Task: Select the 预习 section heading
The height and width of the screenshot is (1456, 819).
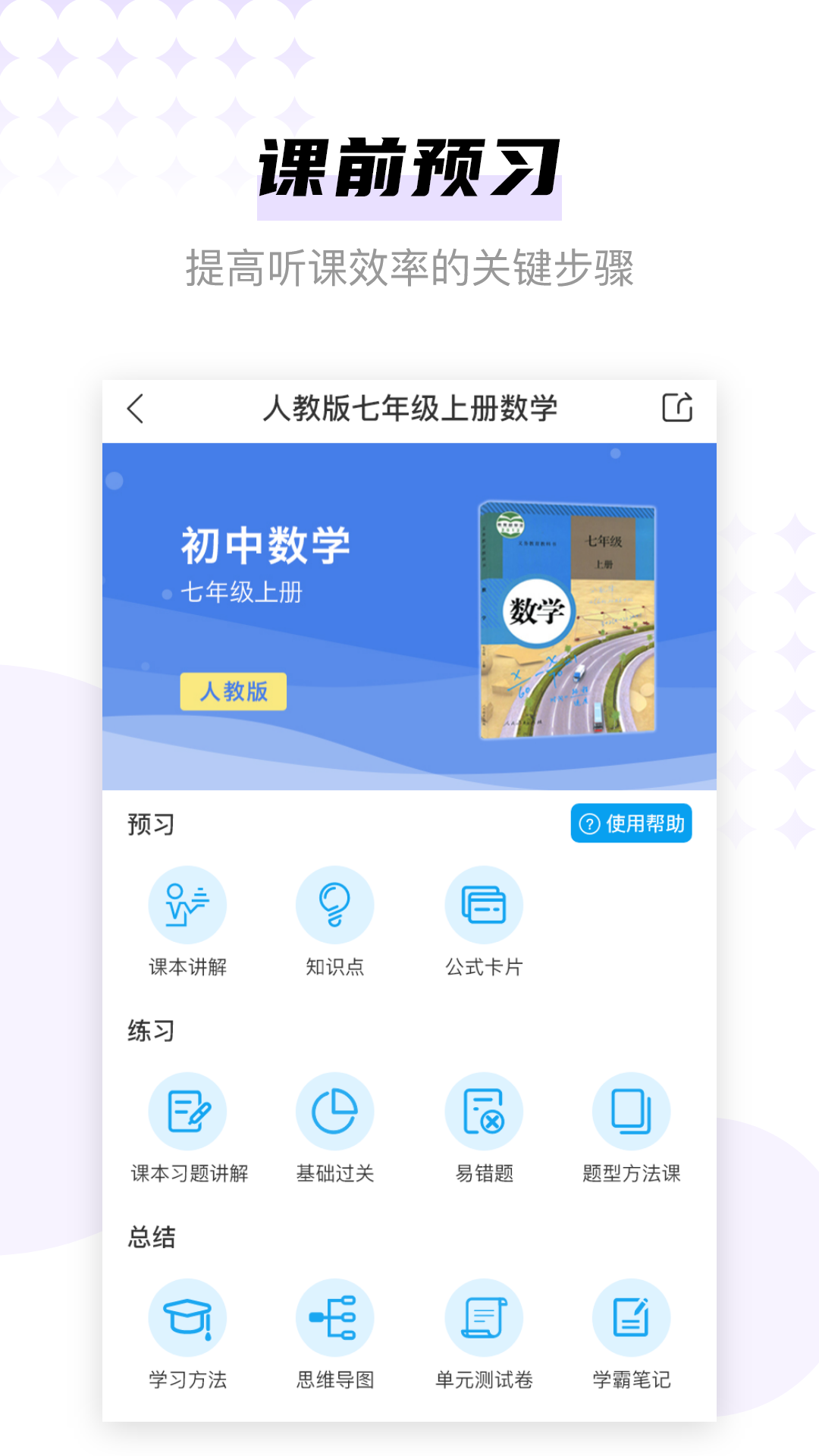Action: click(x=149, y=824)
